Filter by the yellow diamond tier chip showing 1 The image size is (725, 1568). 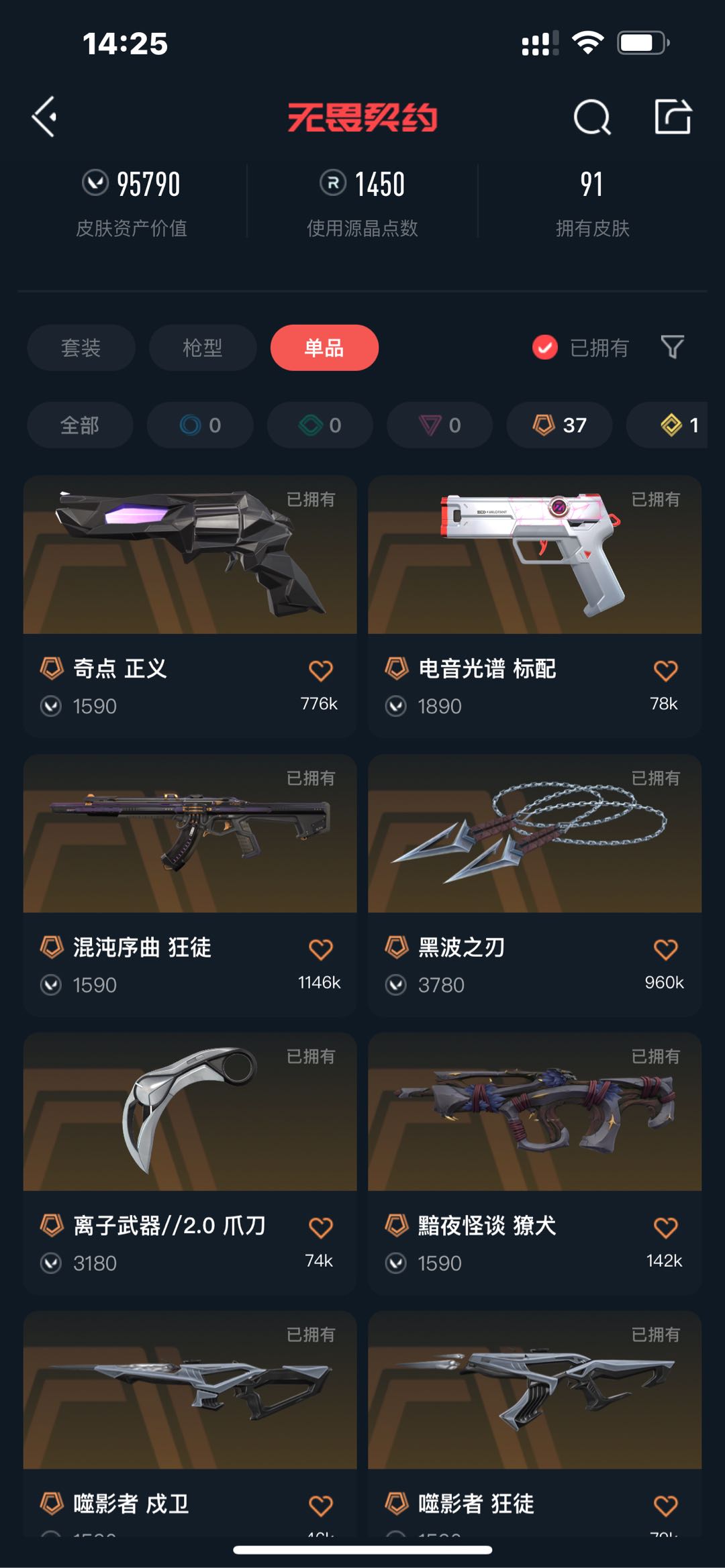click(667, 425)
